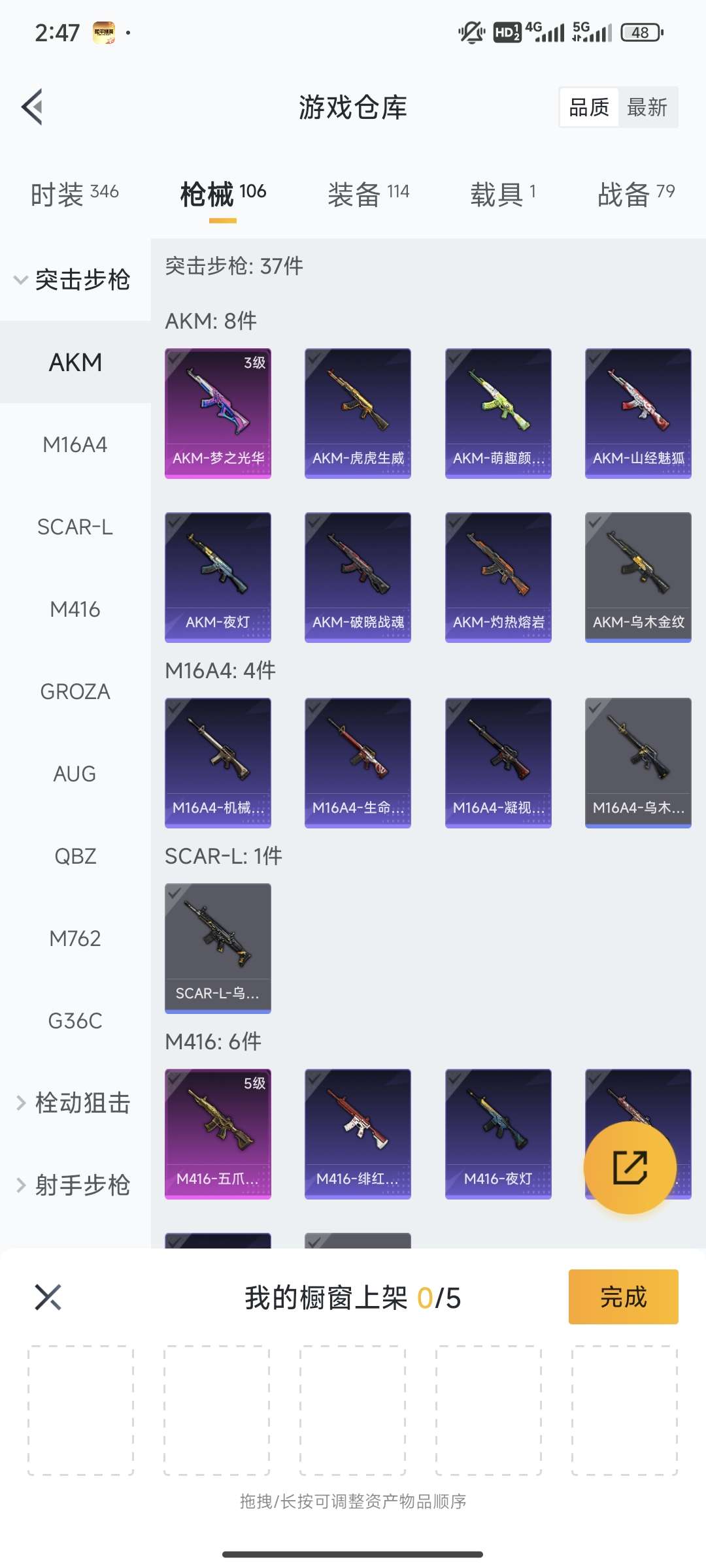706x1568 pixels.
Task: Select the AKM-虎虎生威 skin
Action: point(358,413)
